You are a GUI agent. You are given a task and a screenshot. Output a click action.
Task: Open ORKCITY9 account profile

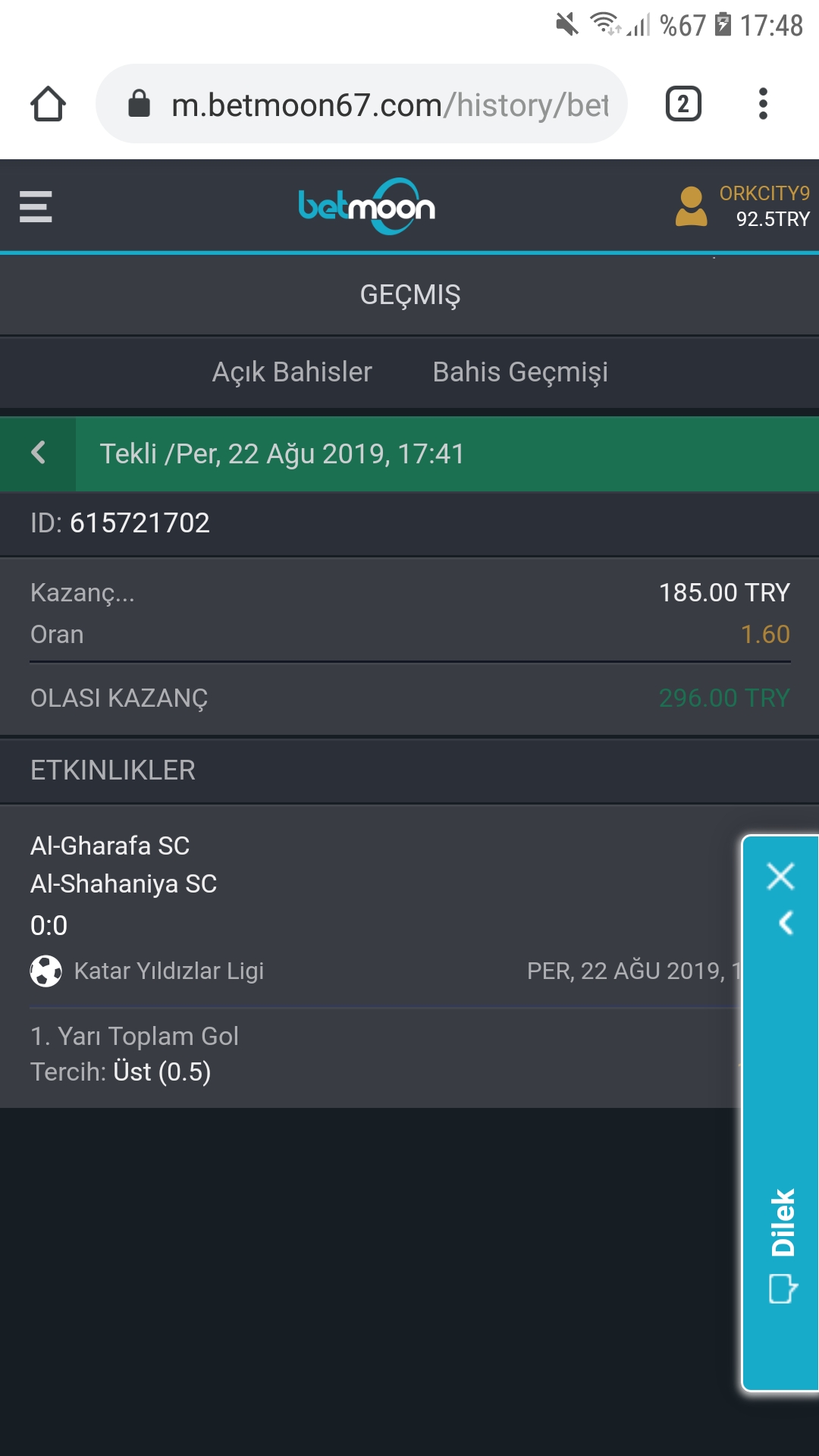tap(742, 206)
